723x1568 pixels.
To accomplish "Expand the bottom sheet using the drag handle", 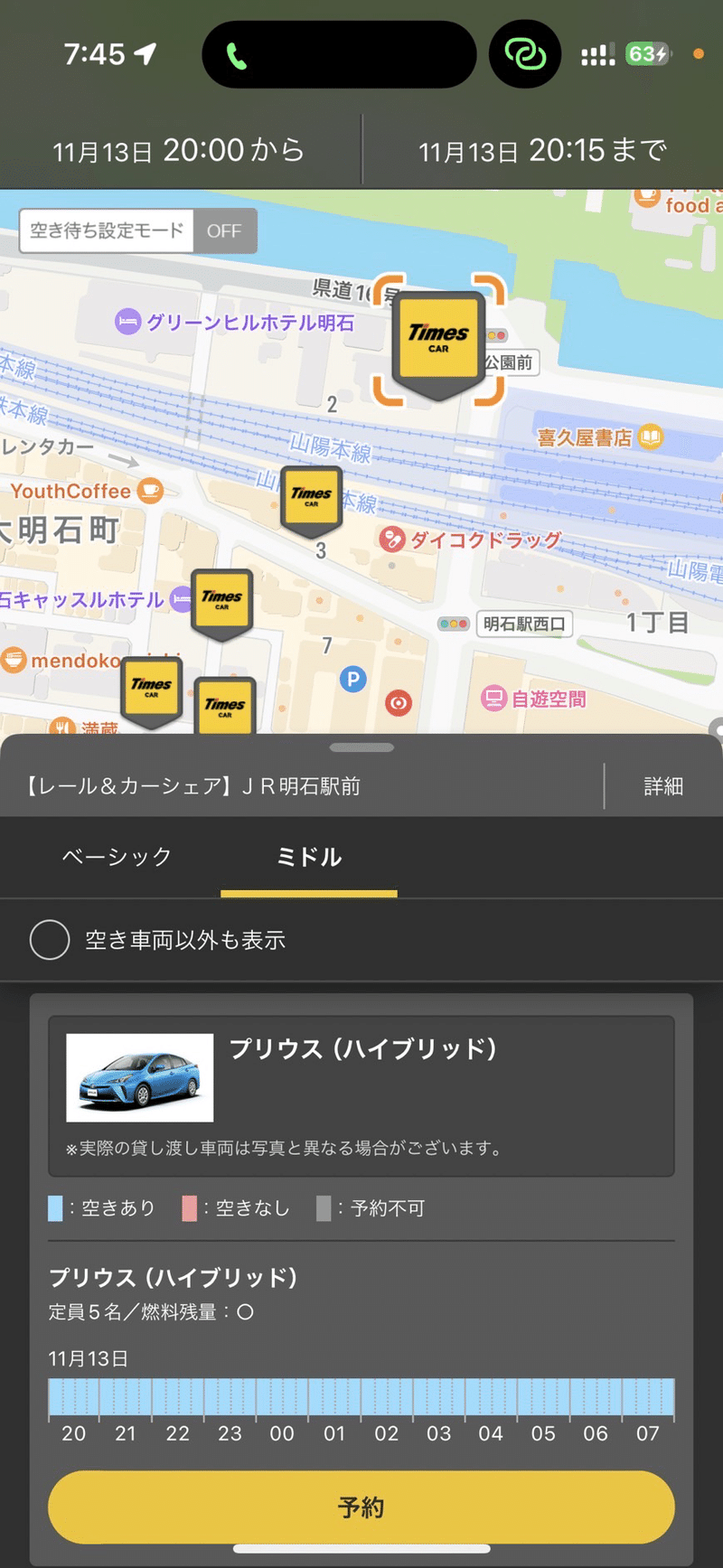I will coord(361,747).
